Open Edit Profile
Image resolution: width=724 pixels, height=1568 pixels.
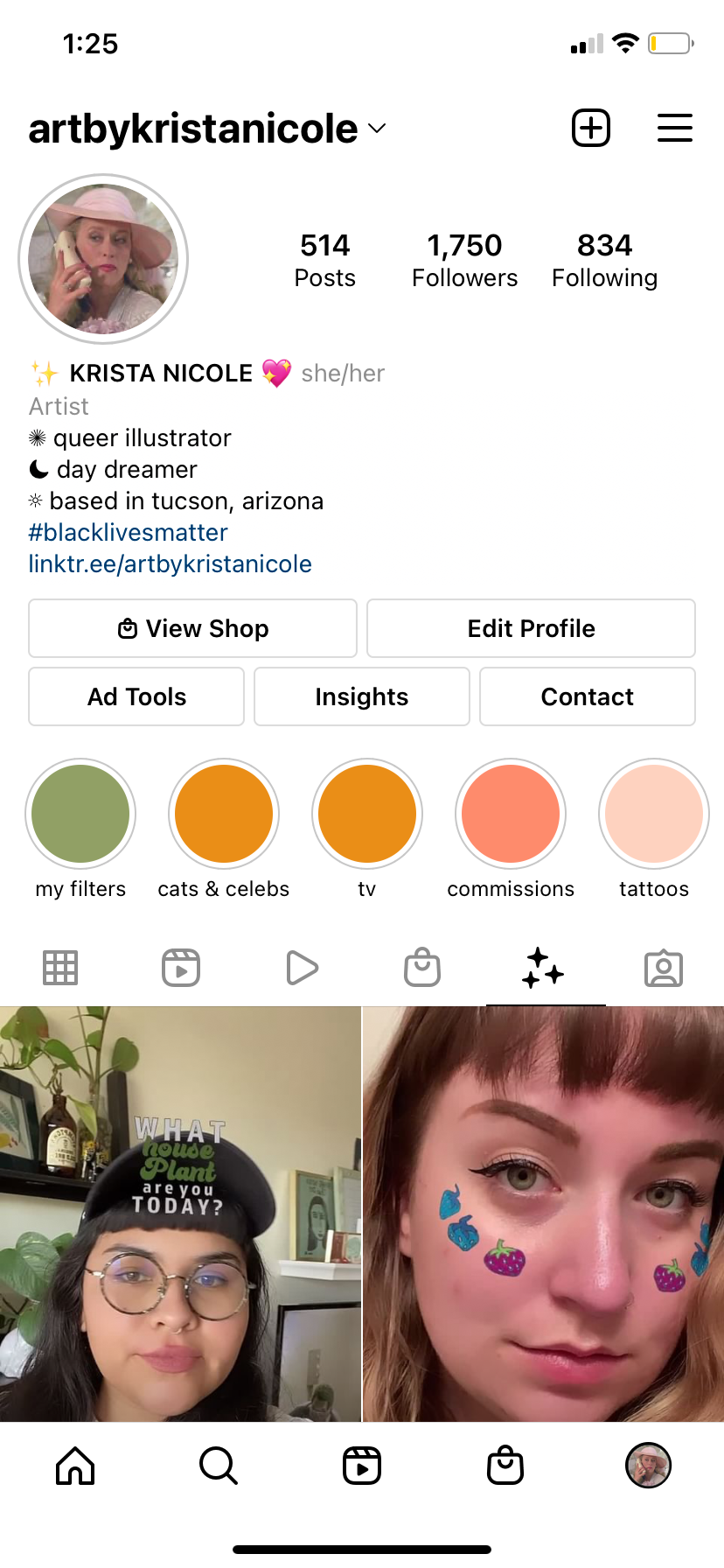[x=531, y=628]
